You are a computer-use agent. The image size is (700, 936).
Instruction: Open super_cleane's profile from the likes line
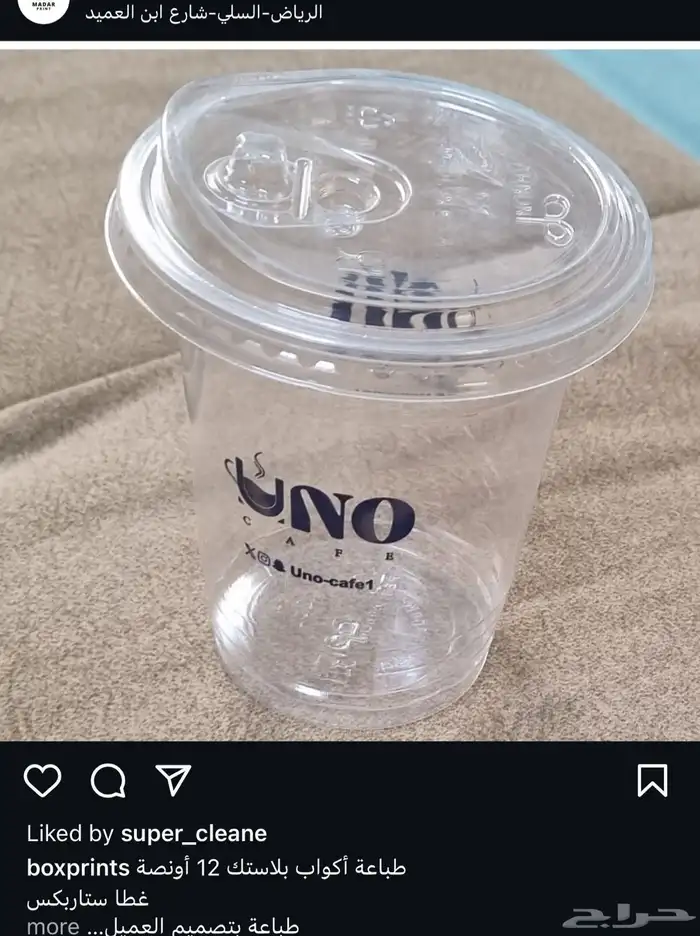(193, 833)
